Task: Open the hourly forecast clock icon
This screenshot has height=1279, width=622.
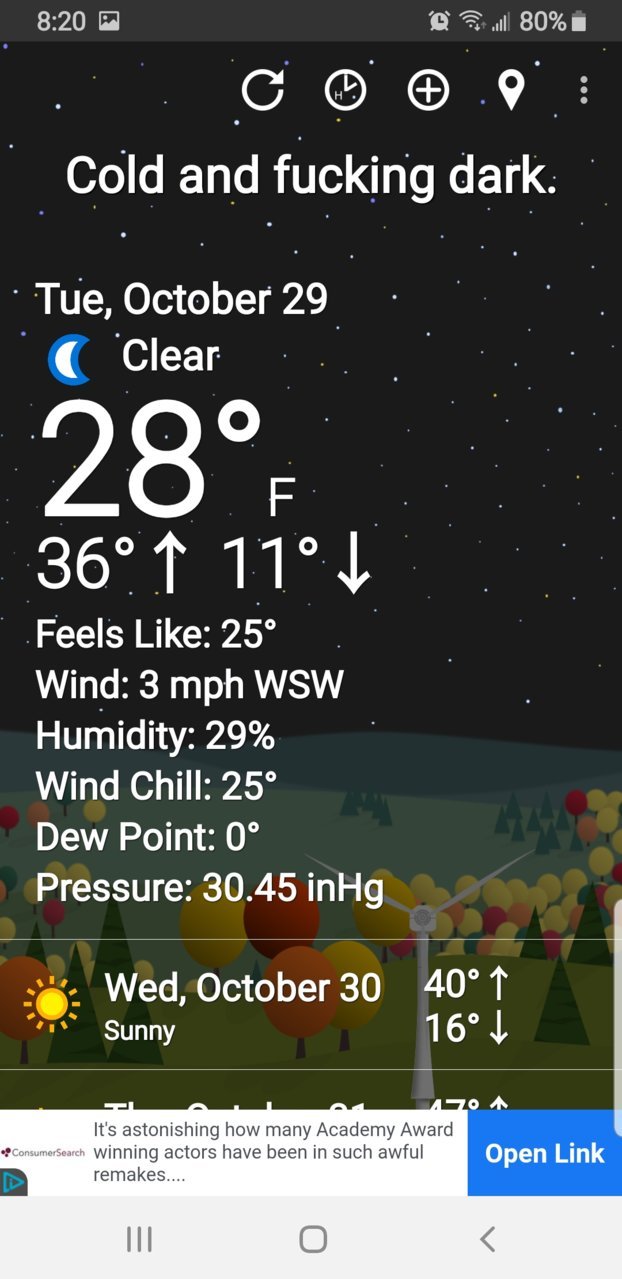Action: click(x=345, y=91)
